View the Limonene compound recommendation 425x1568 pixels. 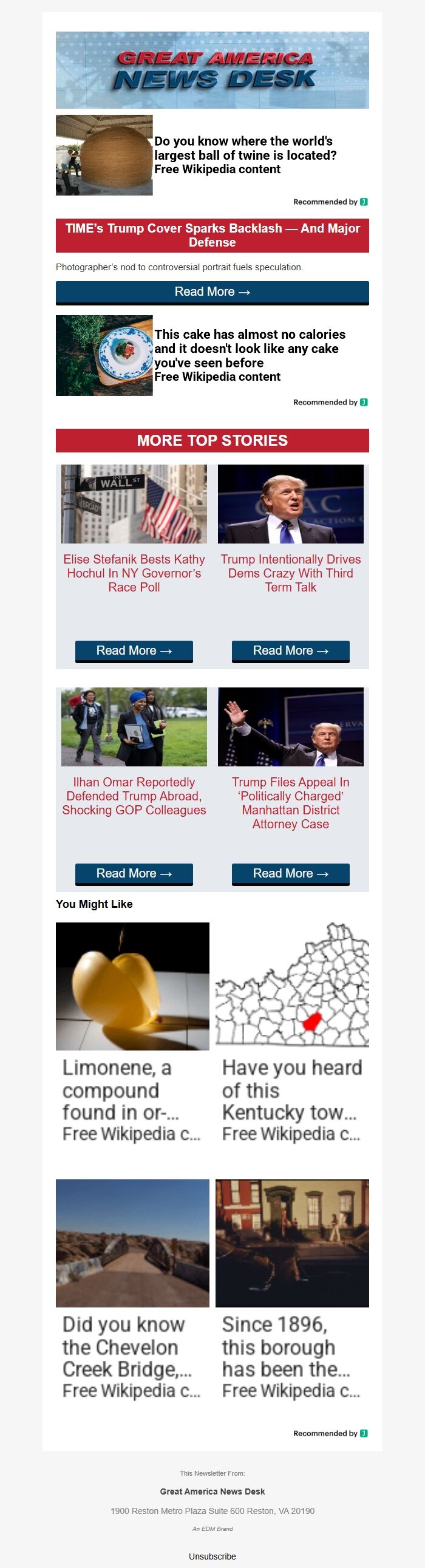(132, 1035)
